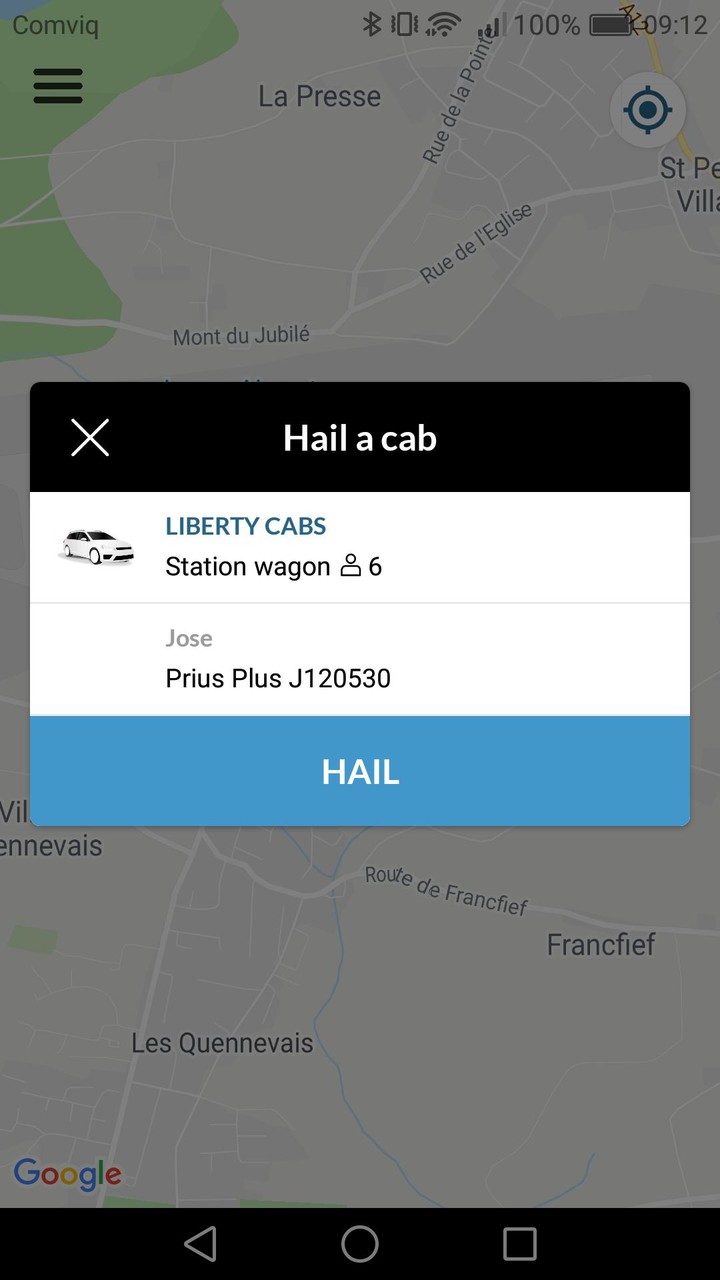
Task: Dismiss the Hail a cab dialog
Action: coord(90,437)
